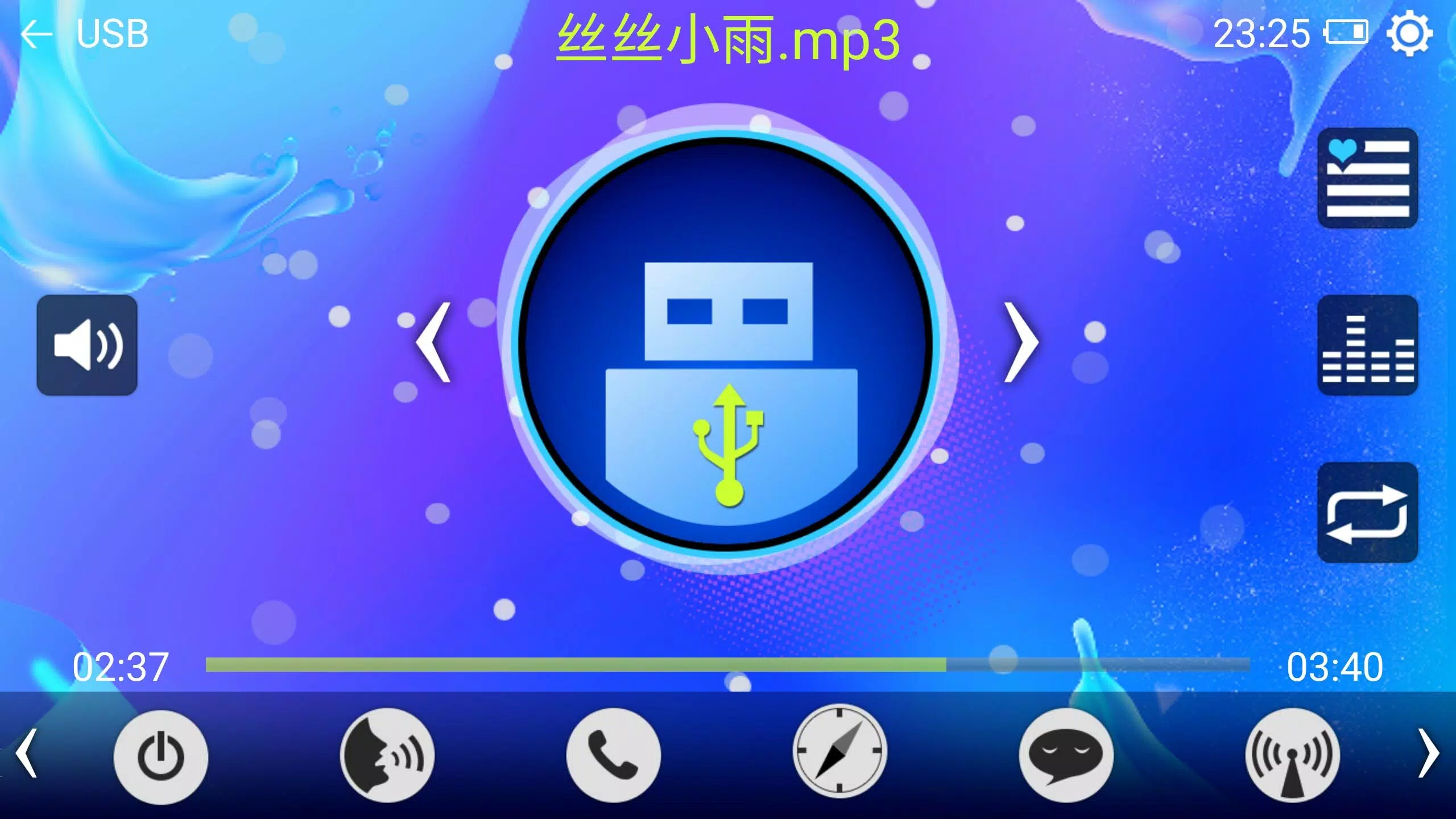Show more dock apps with right arrow
Image resolution: width=1456 pixels, height=819 pixels.
pos(1429,752)
